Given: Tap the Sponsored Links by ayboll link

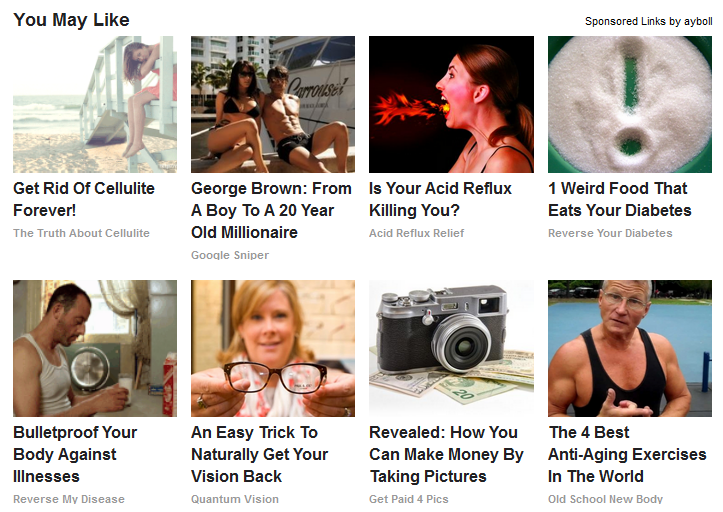Looking at the screenshot, I should pos(648,21).
